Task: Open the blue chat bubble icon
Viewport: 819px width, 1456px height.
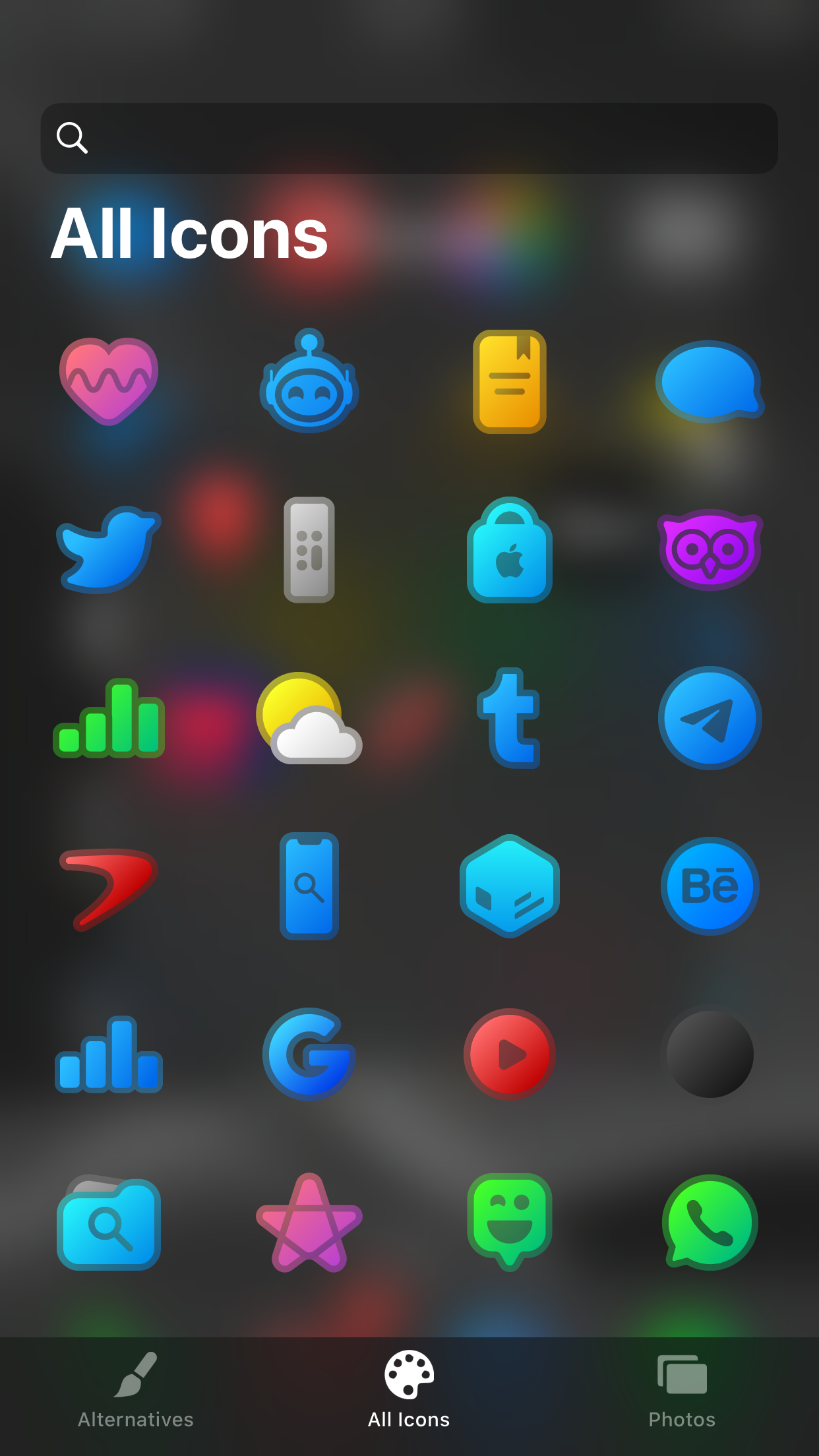Action: [710, 382]
